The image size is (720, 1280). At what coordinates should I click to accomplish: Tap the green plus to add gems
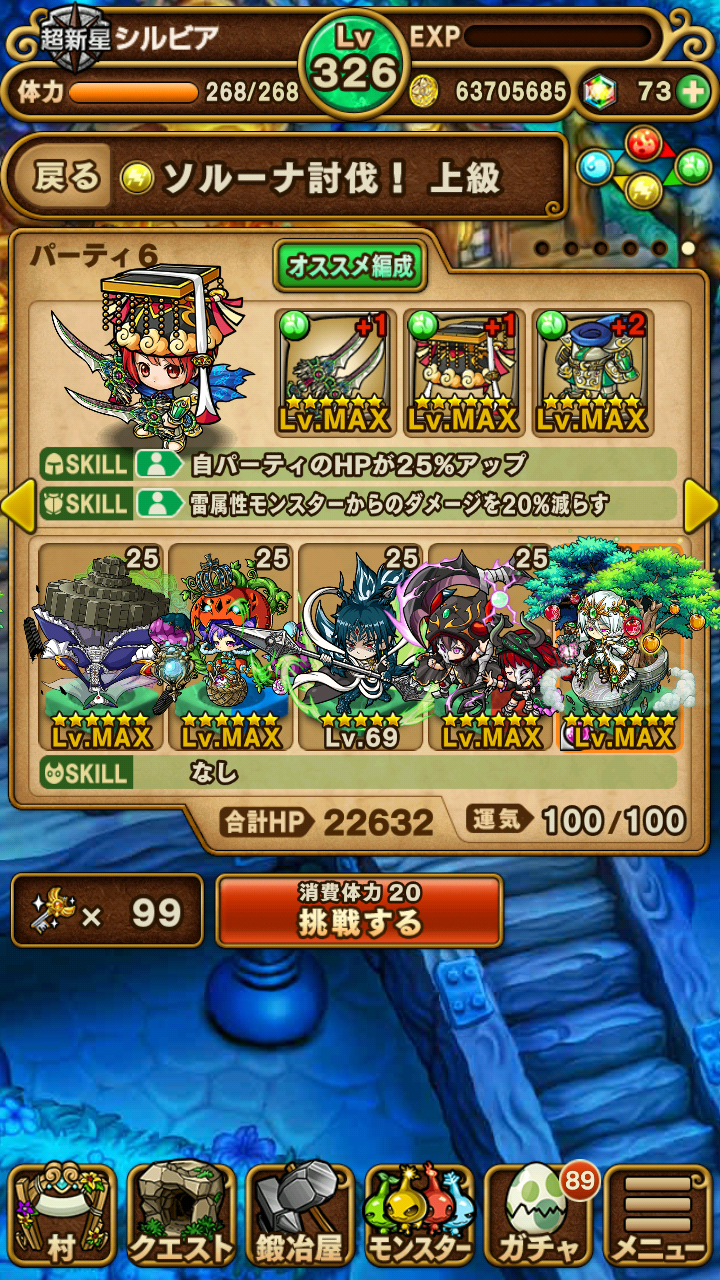[692, 92]
